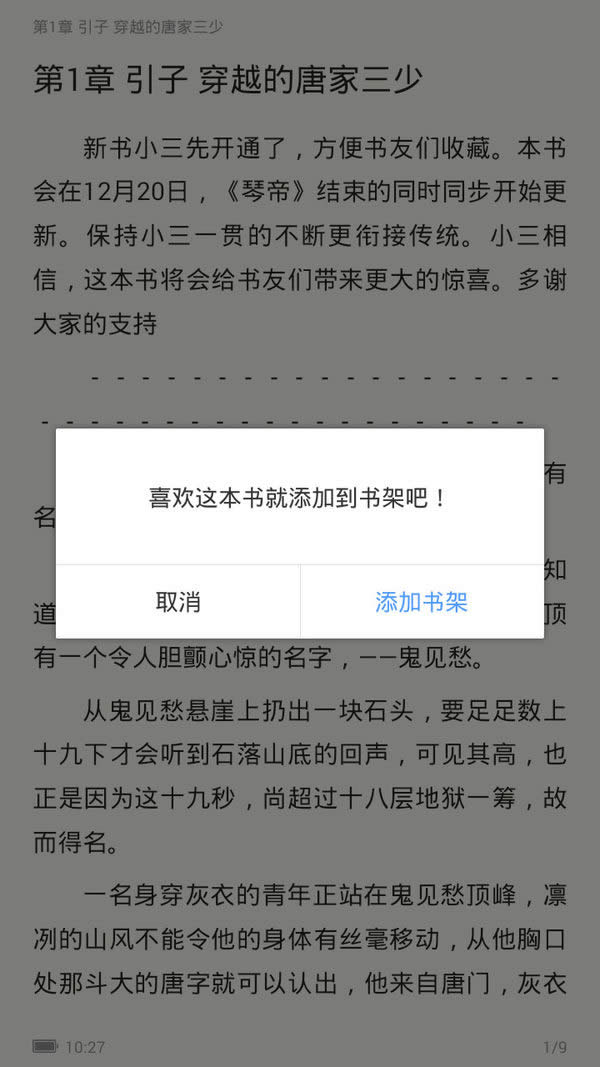Tap 取消 to dismiss the dialog
600x1067 pixels.
tap(178, 602)
